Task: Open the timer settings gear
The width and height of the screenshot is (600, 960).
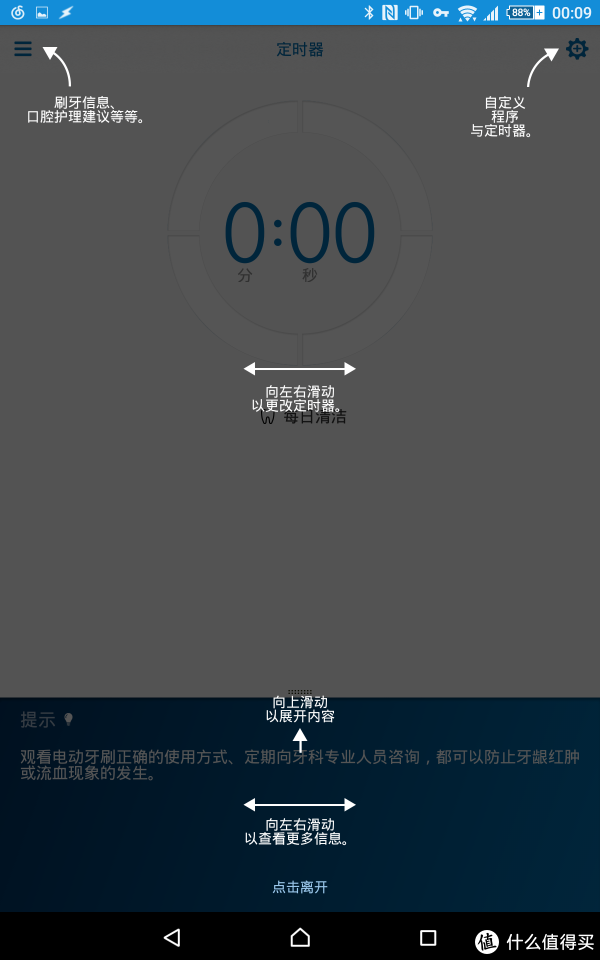Action: pos(577,49)
